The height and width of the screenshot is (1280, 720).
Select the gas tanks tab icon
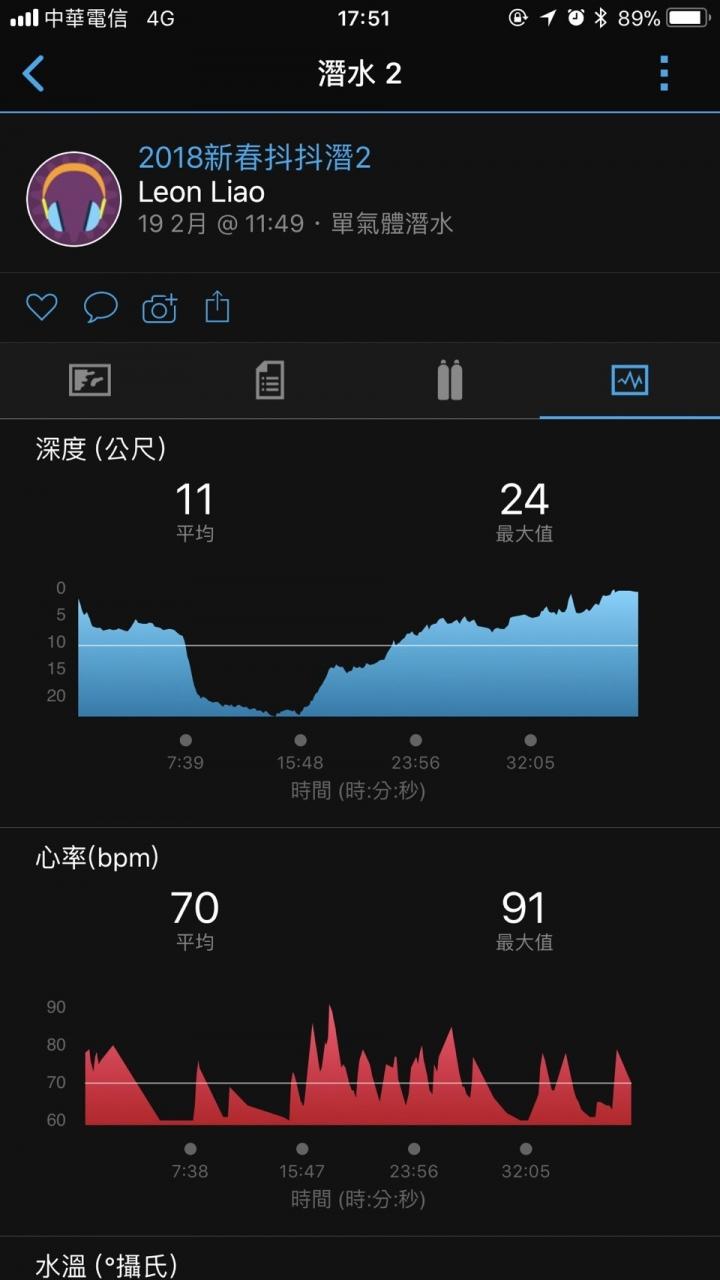(449, 380)
